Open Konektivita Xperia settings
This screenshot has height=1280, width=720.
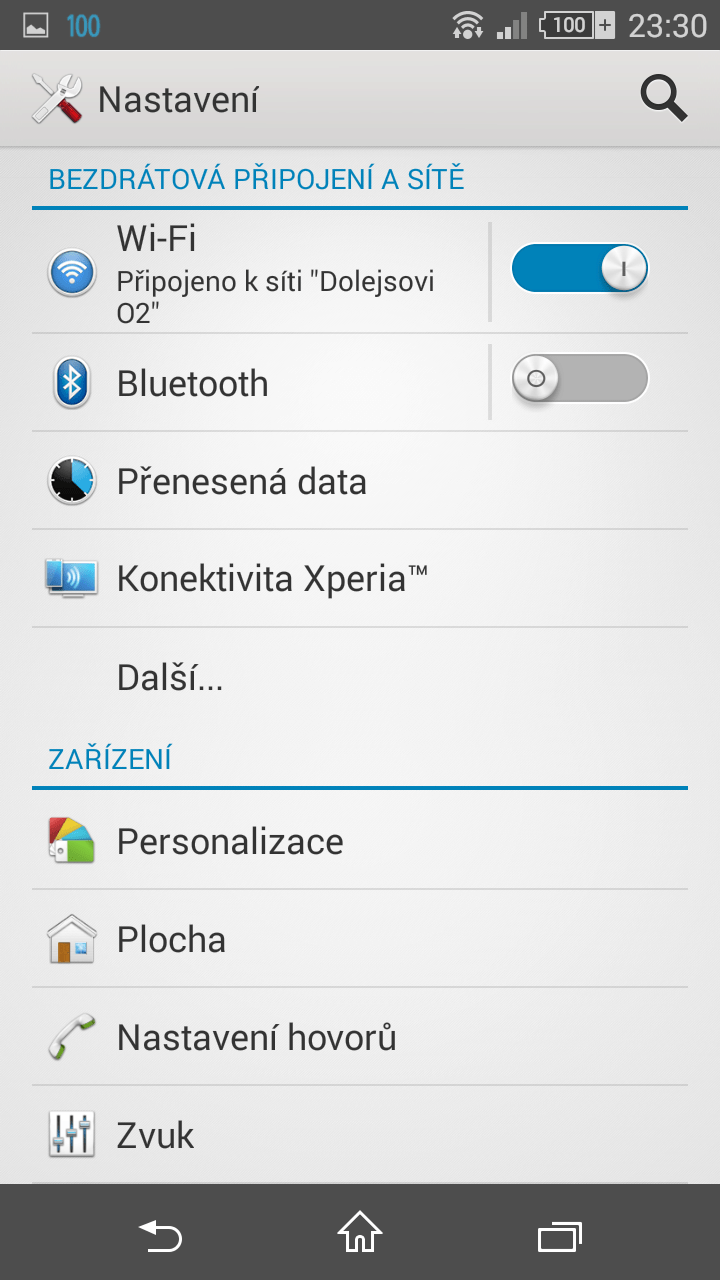click(x=360, y=579)
